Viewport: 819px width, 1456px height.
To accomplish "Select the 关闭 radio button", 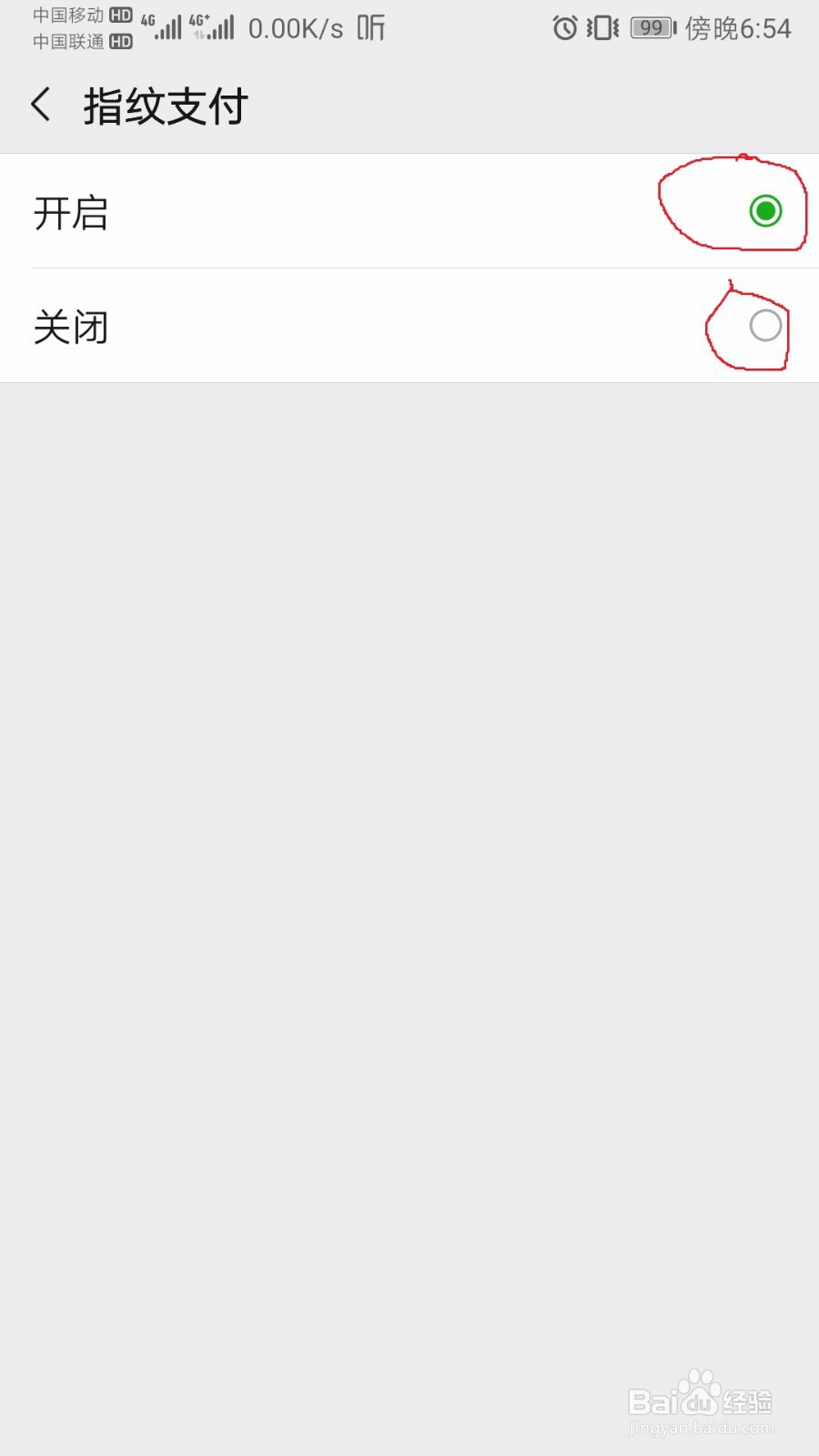I will (x=765, y=327).
